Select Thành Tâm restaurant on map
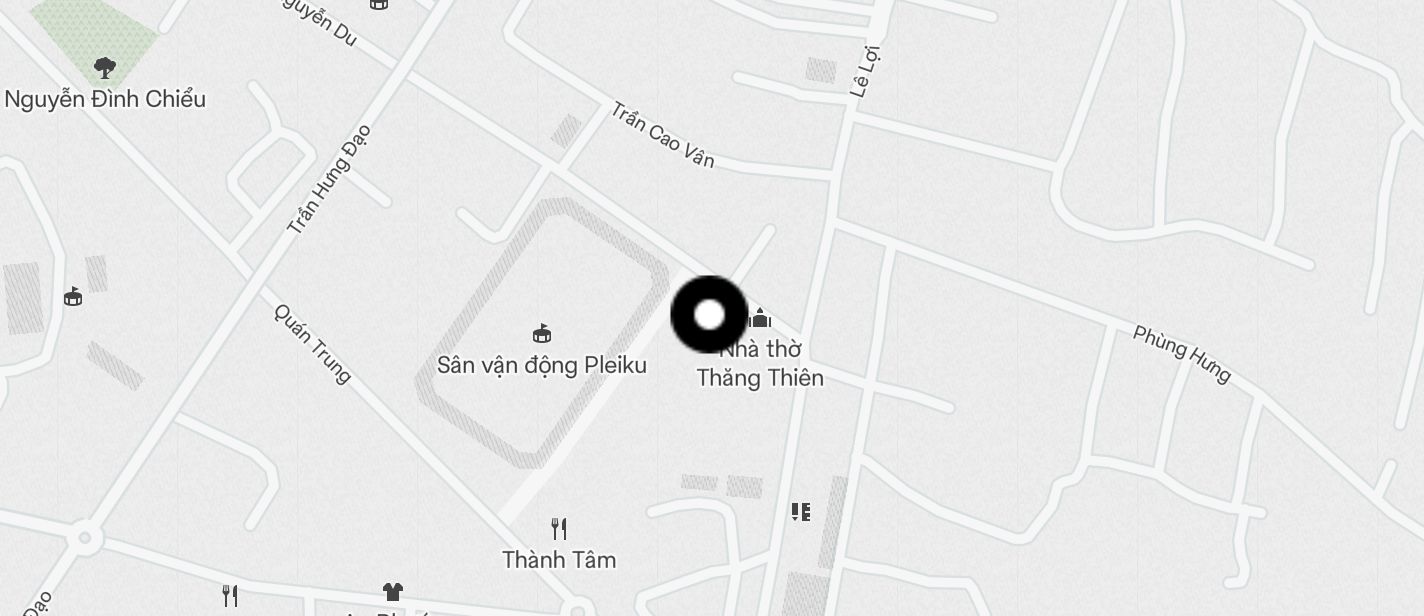The height and width of the screenshot is (616, 1424). 559,529
